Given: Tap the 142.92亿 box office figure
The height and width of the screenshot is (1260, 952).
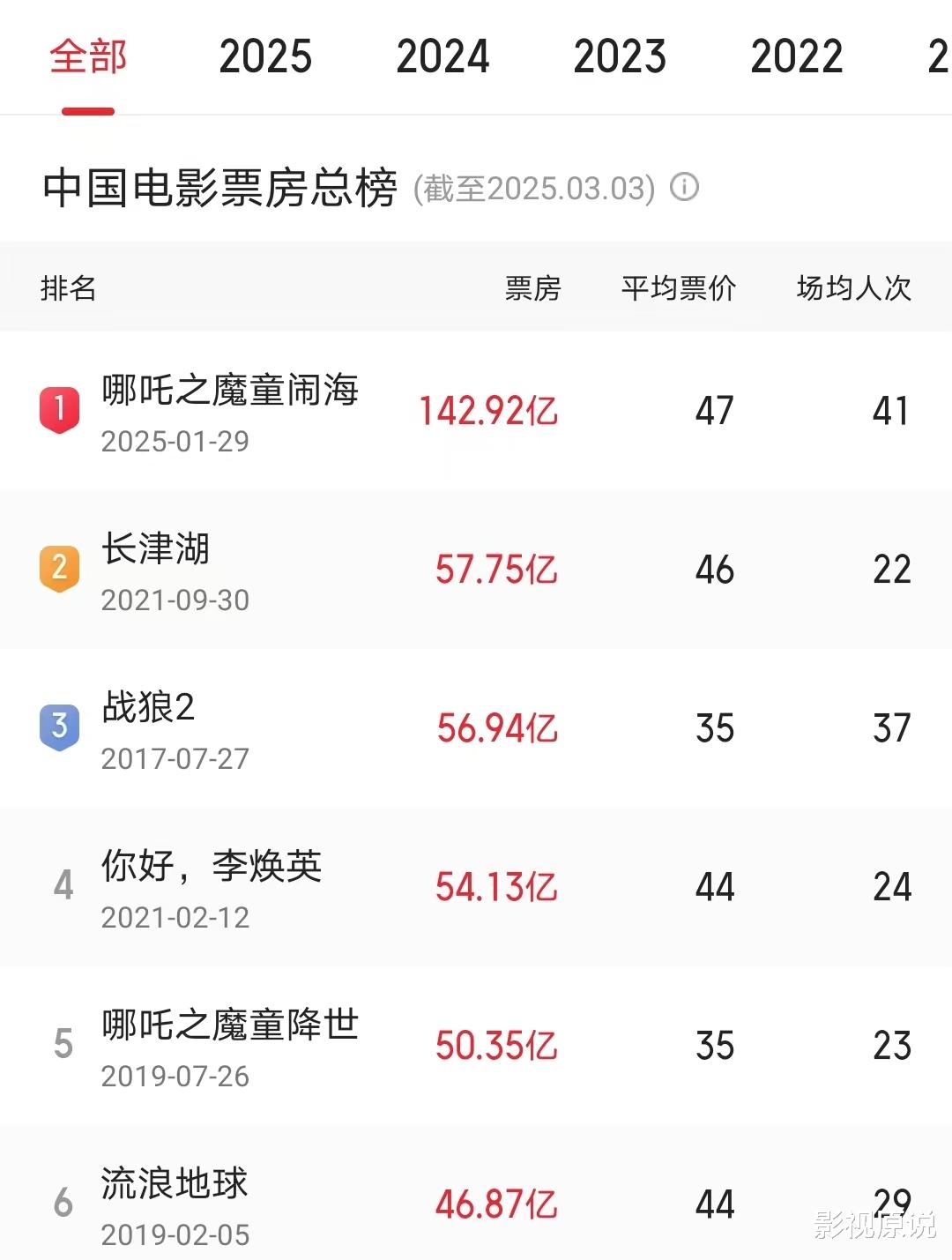Looking at the screenshot, I should (487, 411).
